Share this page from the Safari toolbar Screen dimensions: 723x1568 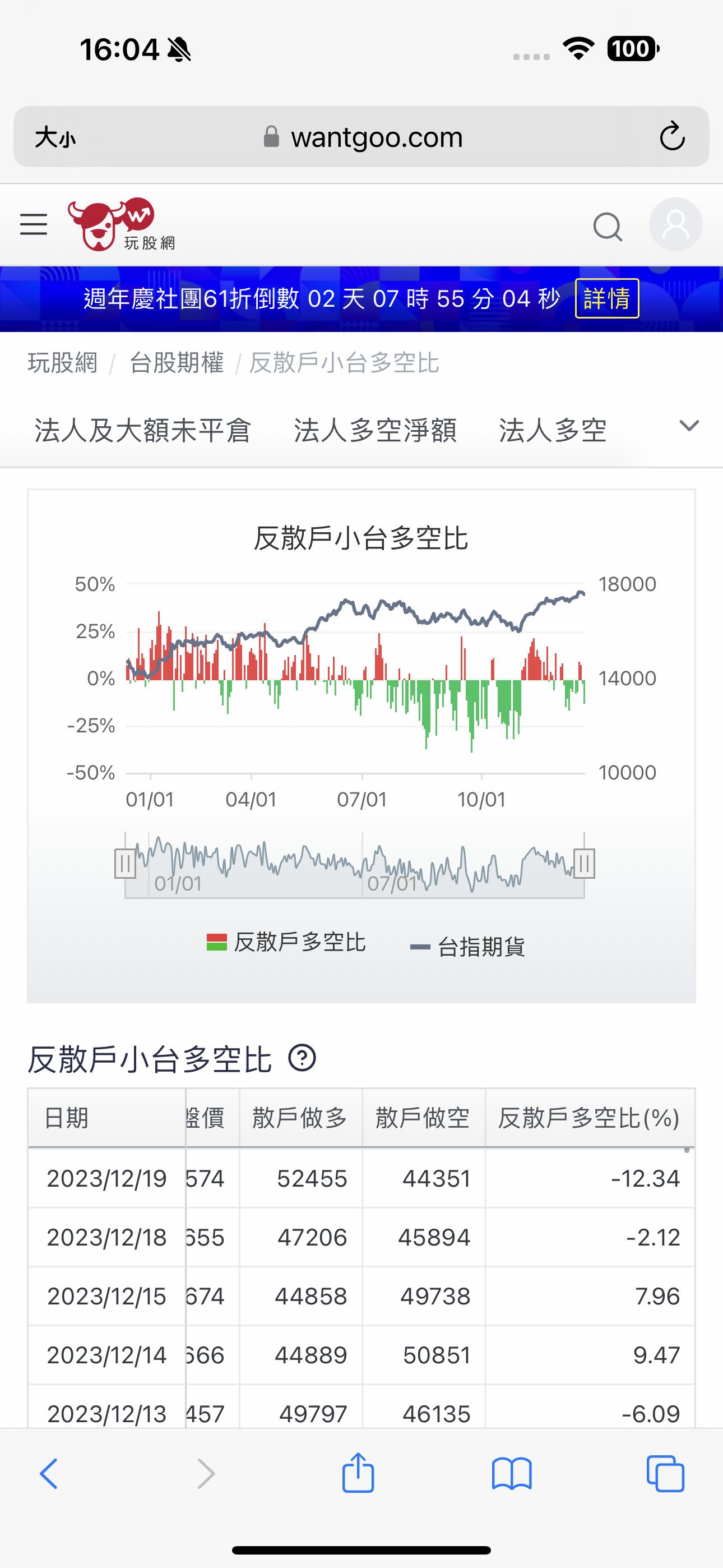[358, 1473]
